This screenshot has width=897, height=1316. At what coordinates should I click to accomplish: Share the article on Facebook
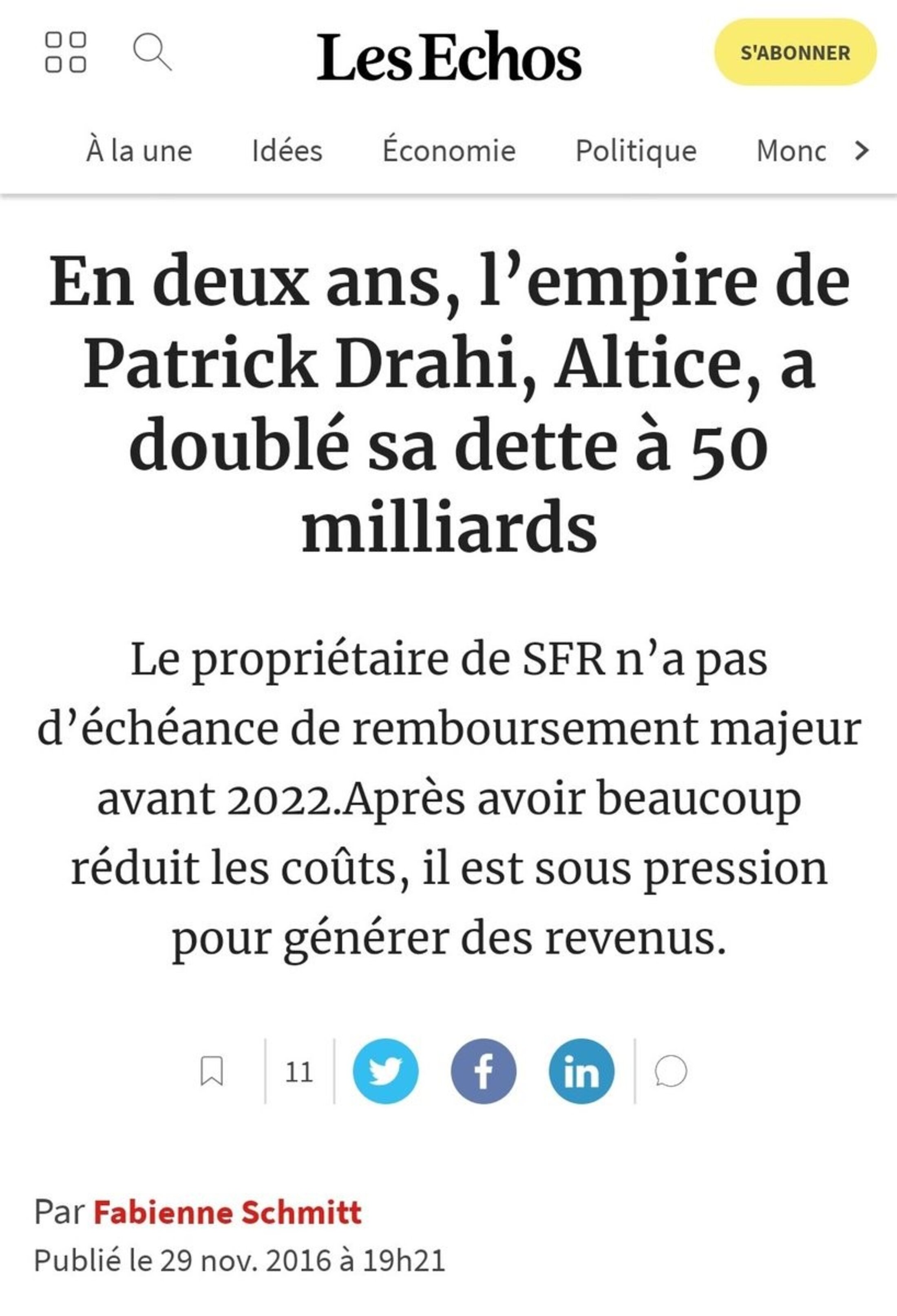[x=484, y=1071]
